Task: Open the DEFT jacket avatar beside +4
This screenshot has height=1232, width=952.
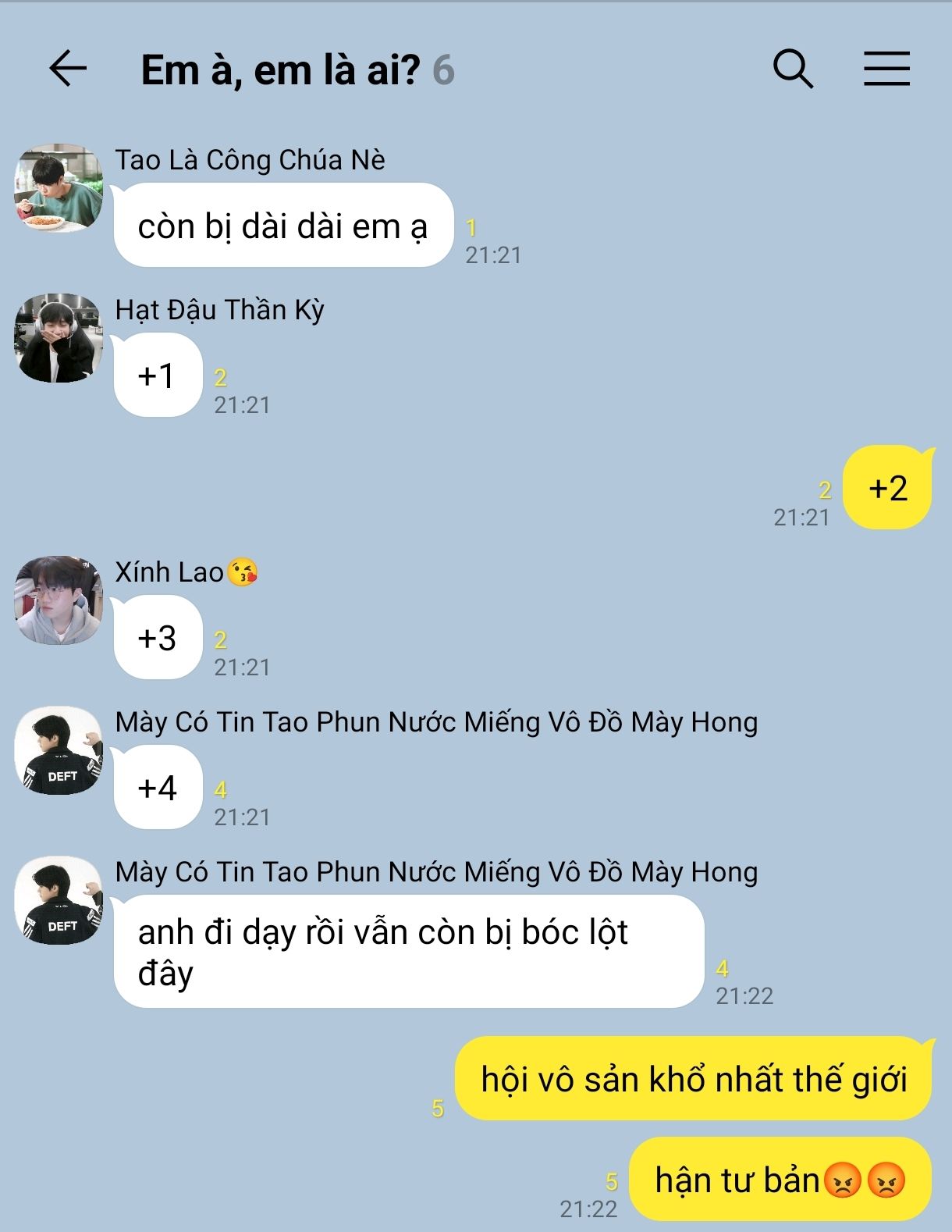Action: coord(59,750)
